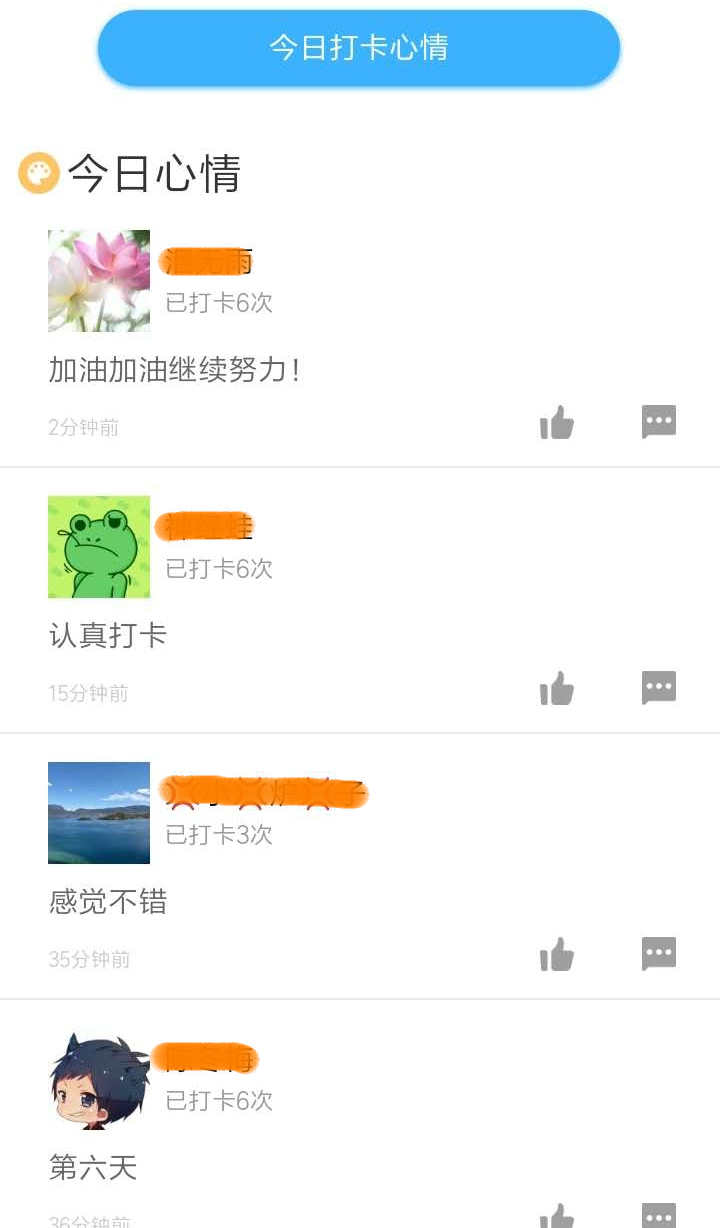Click the mood message 感觉不错
Image resolution: width=720 pixels, height=1228 pixels.
tap(107, 902)
